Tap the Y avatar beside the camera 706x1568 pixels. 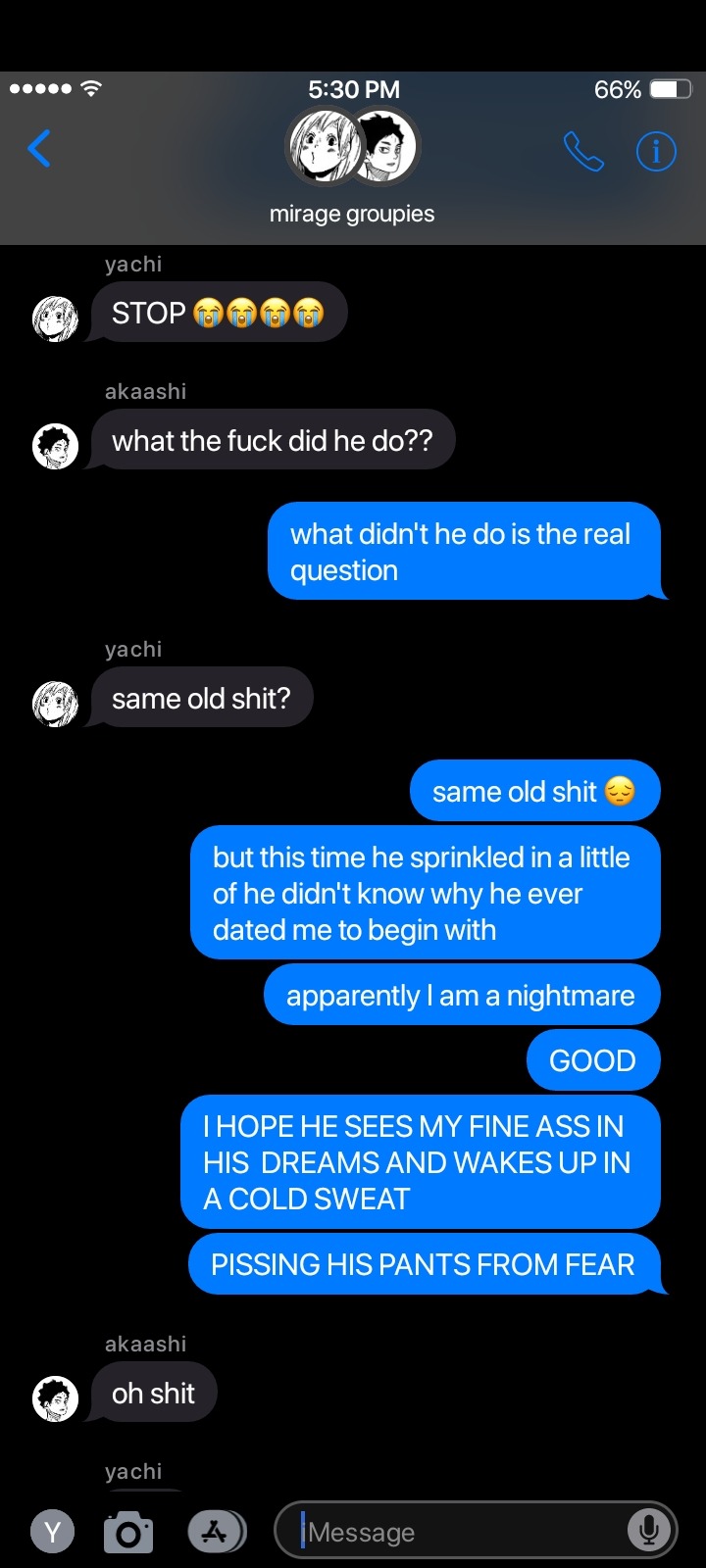[x=53, y=1532]
